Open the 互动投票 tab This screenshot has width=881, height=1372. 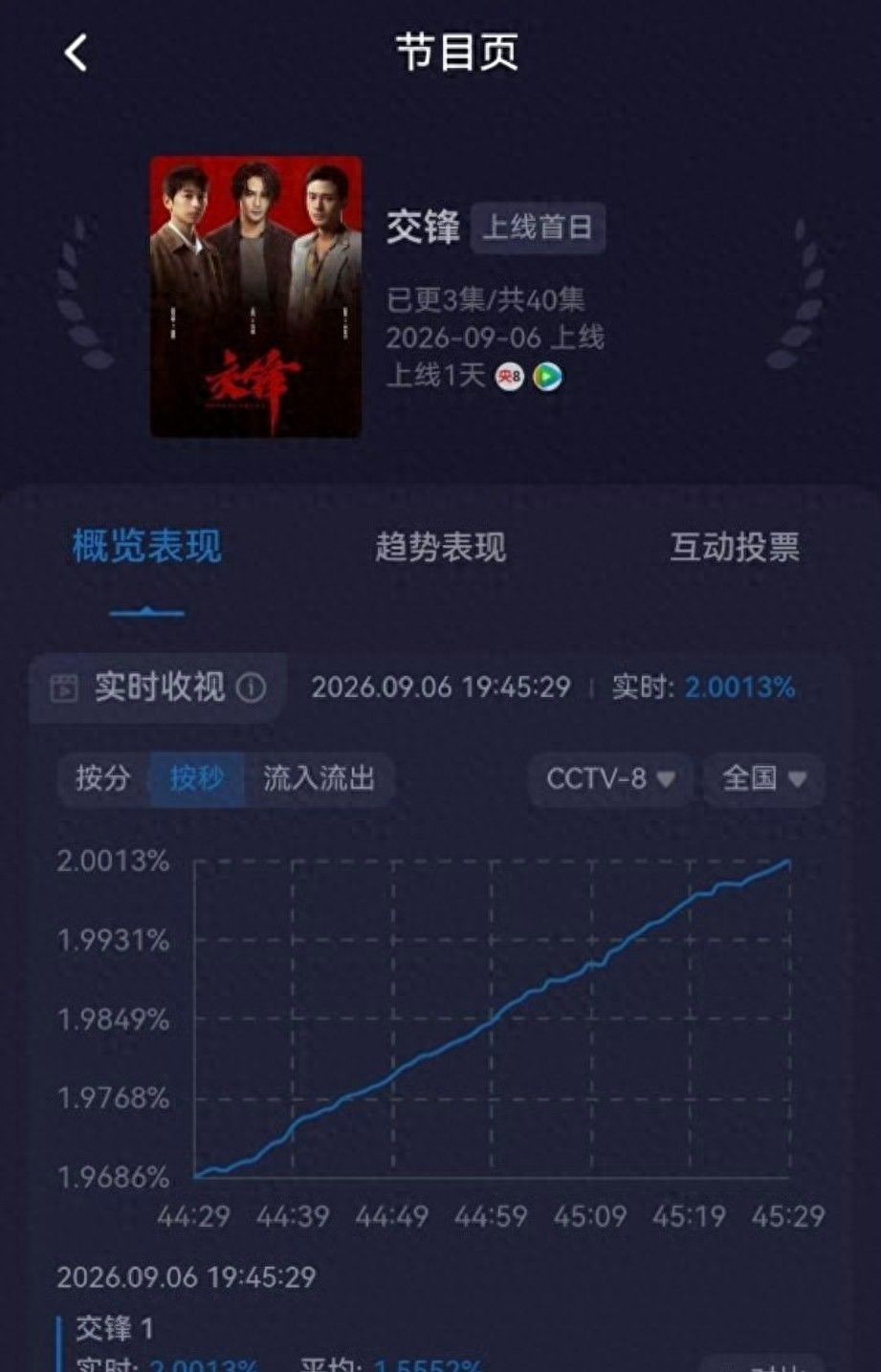click(734, 547)
